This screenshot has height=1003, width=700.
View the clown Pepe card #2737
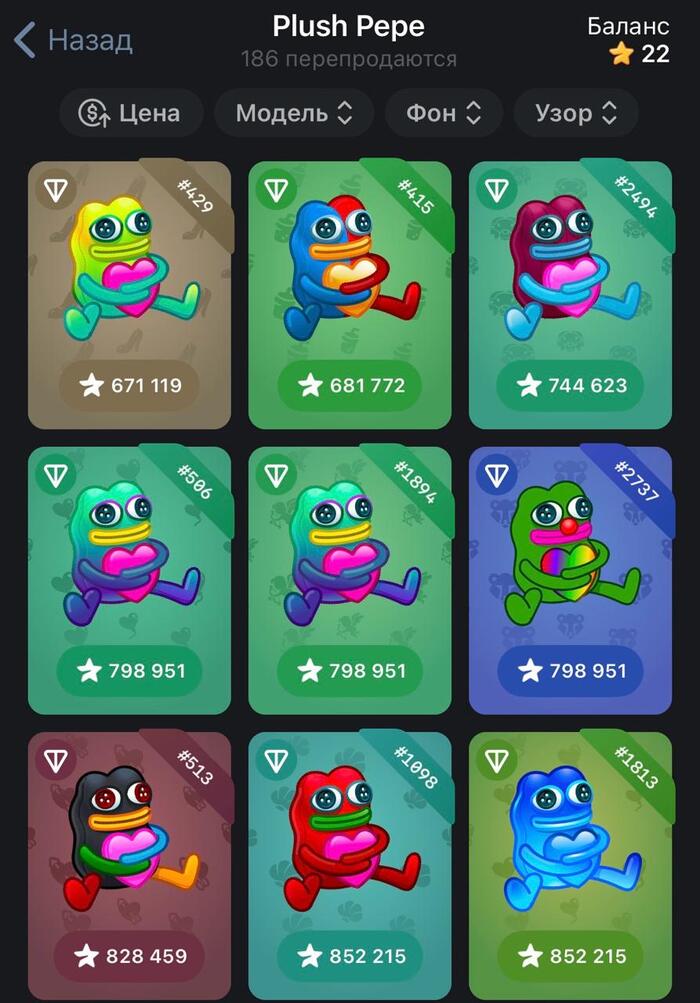click(x=570, y=565)
